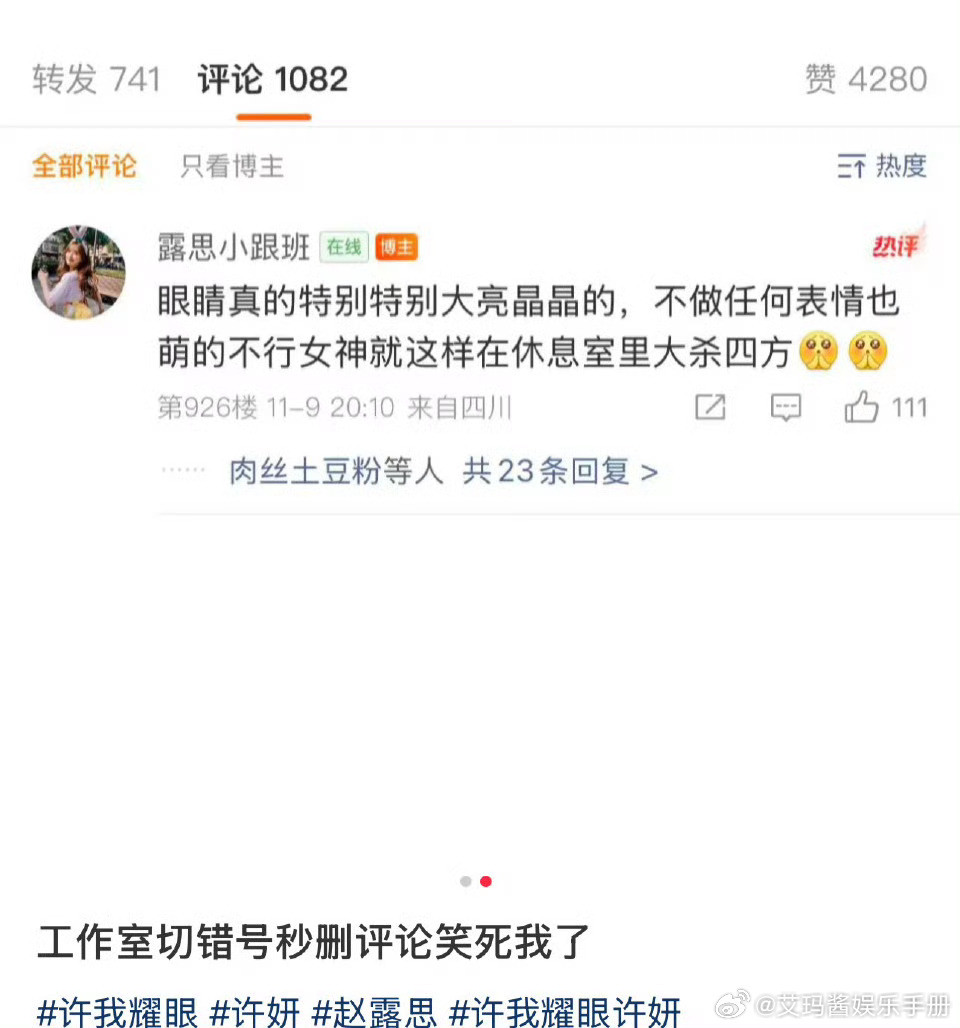Click the 热评 badge on the comment
960x1028 pixels.
coord(897,243)
